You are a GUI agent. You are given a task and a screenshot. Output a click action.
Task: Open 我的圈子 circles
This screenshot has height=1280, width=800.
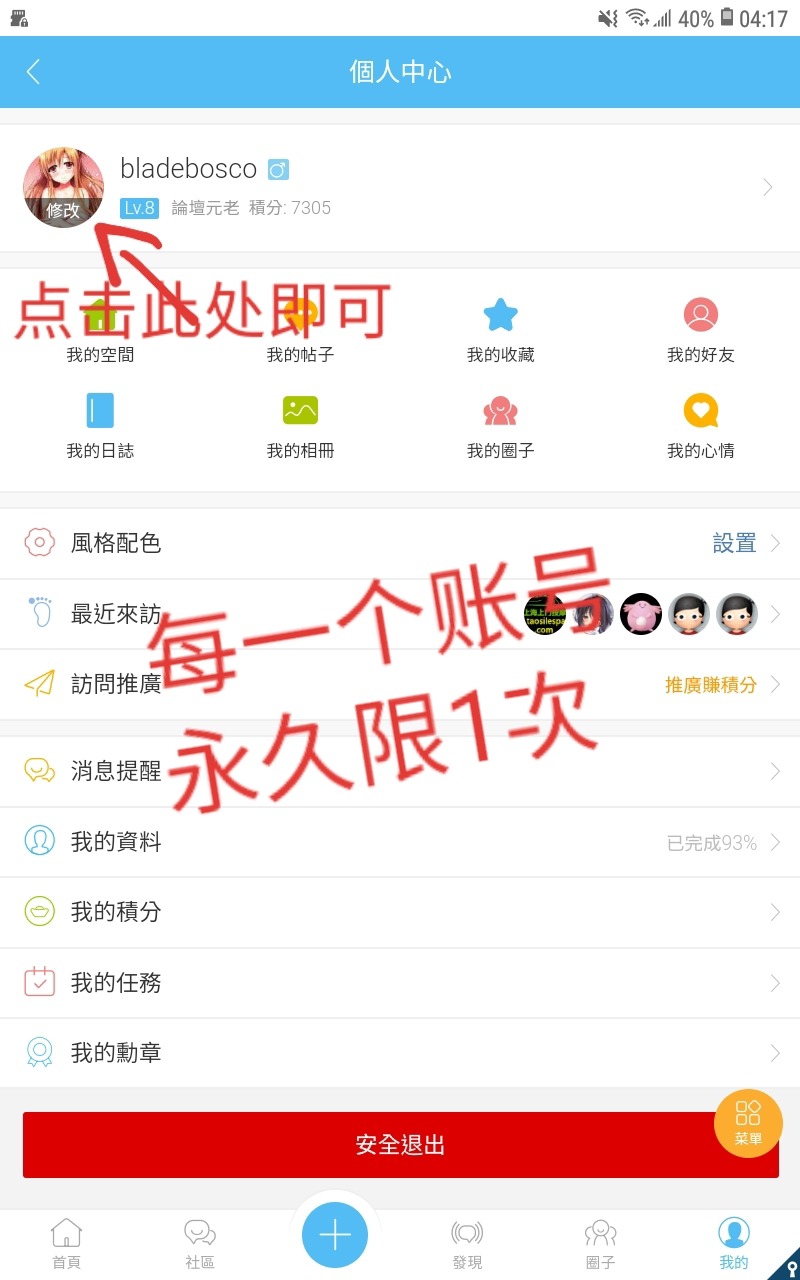pos(500,426)
